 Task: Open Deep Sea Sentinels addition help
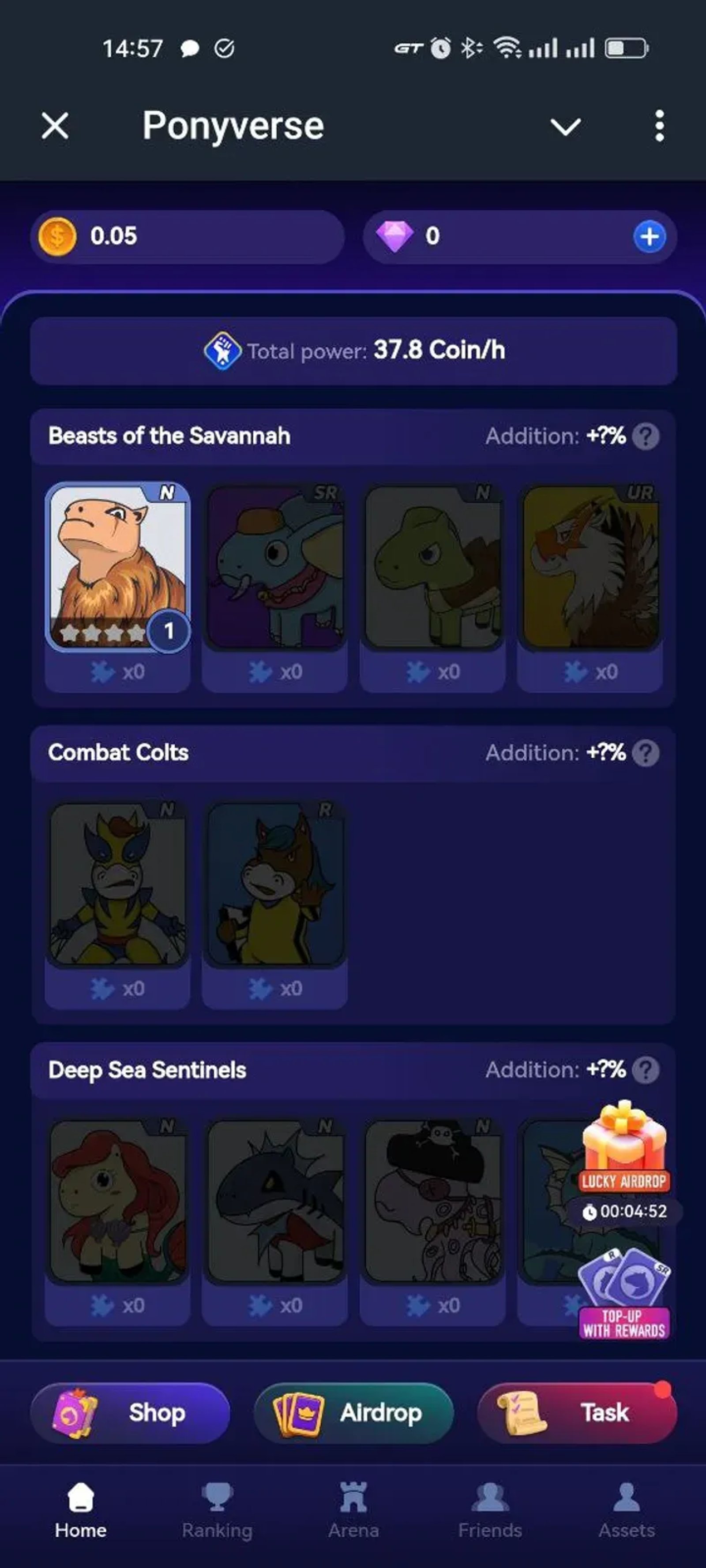[647, 1070]
